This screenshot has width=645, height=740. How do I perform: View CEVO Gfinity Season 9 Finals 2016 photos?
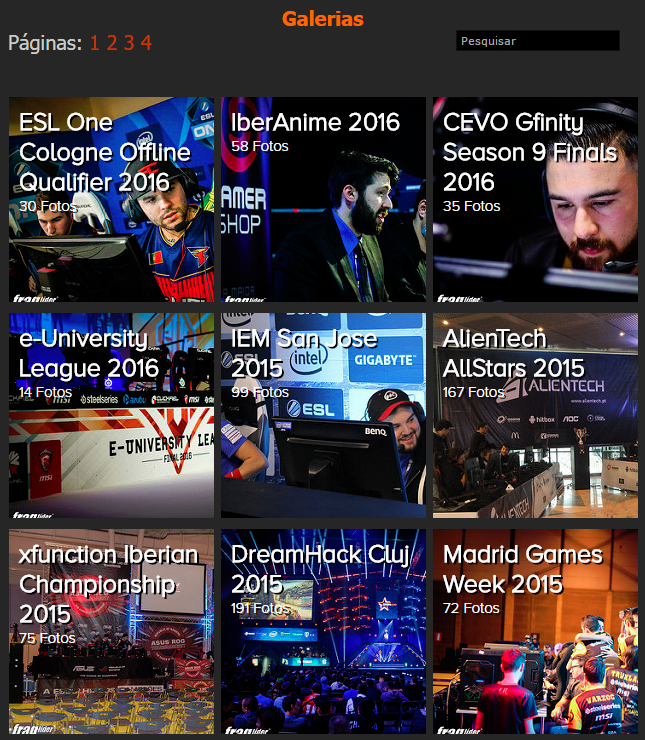[x=535, y=200]
